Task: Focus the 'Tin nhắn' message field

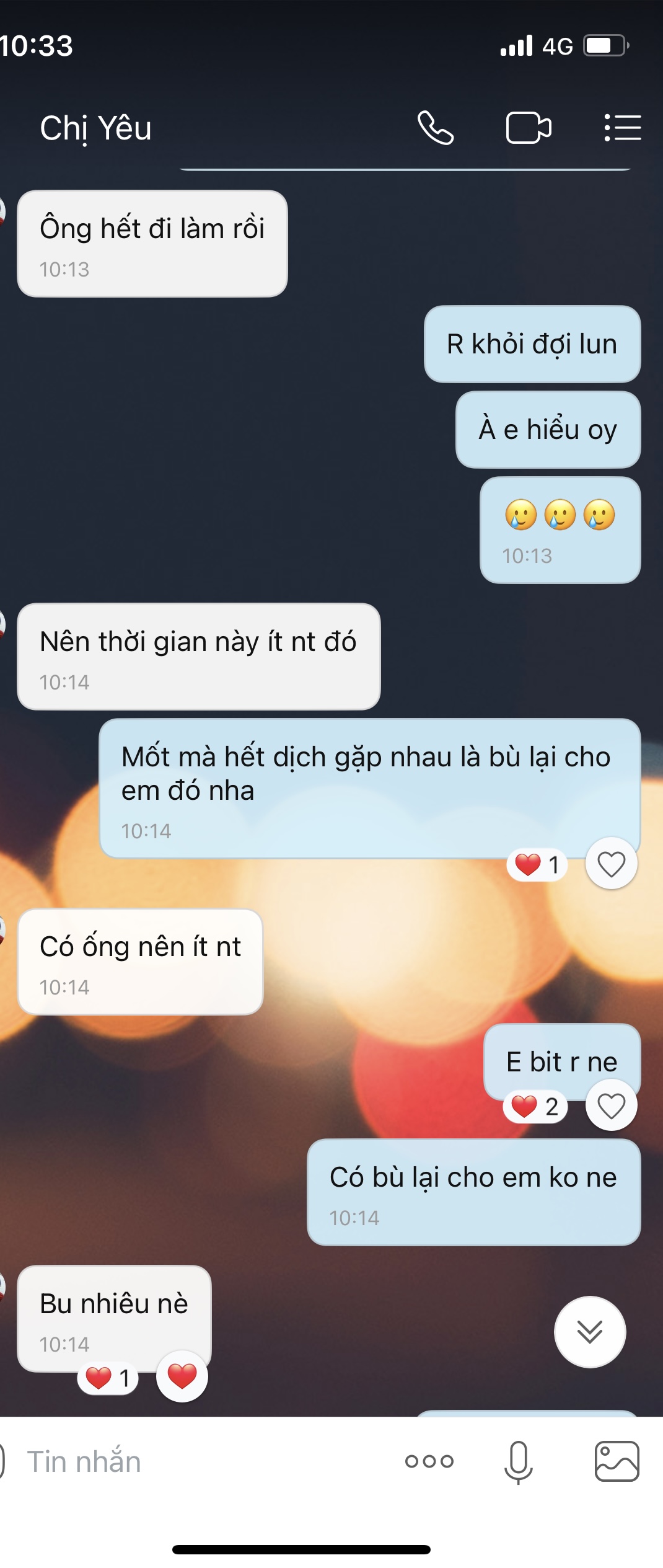Action: [186, 1461]
